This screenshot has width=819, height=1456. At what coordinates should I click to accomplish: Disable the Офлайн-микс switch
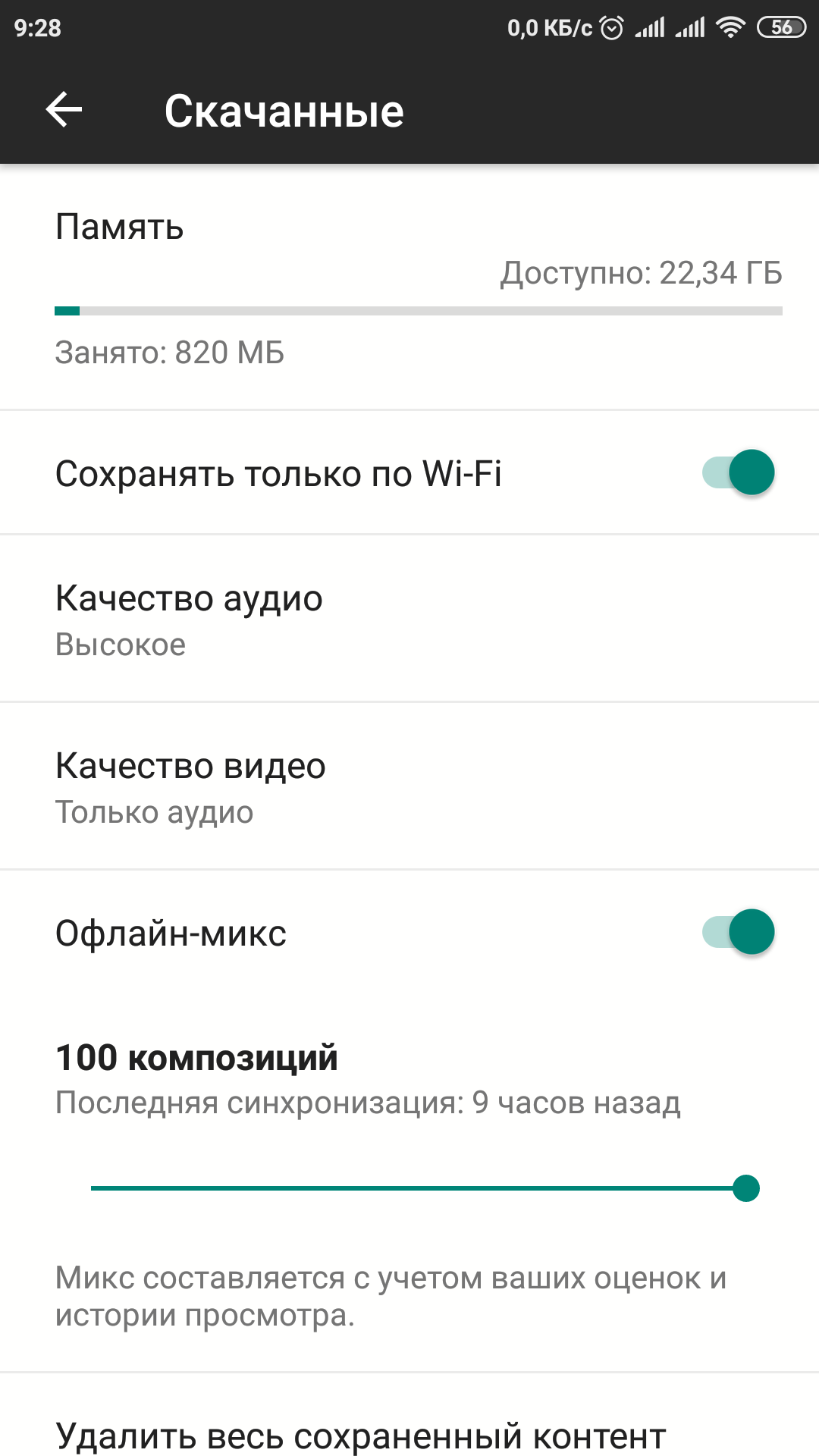pyautogui.click(x=738, y=932)
